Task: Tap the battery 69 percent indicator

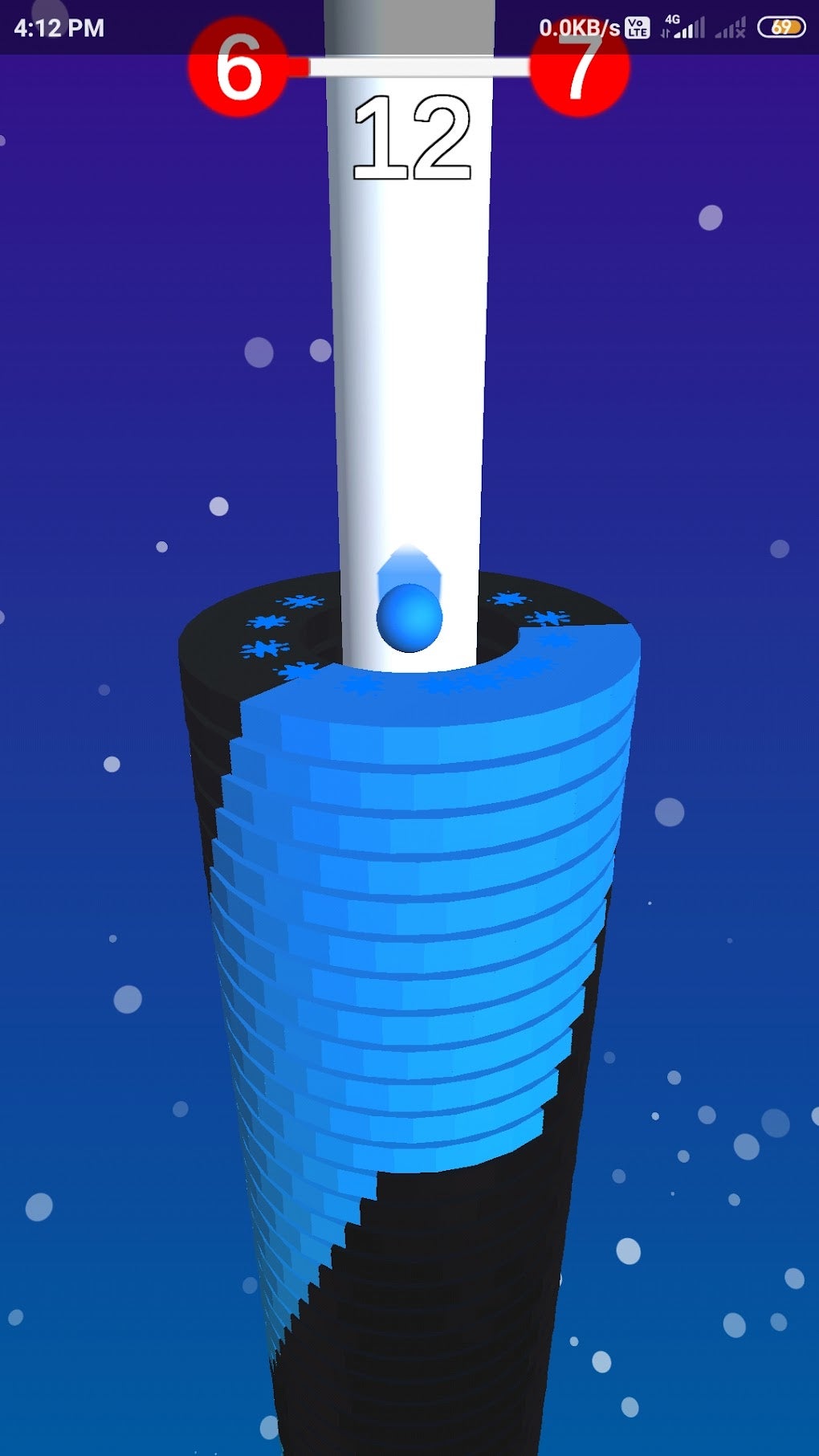Action: (780, 27)
